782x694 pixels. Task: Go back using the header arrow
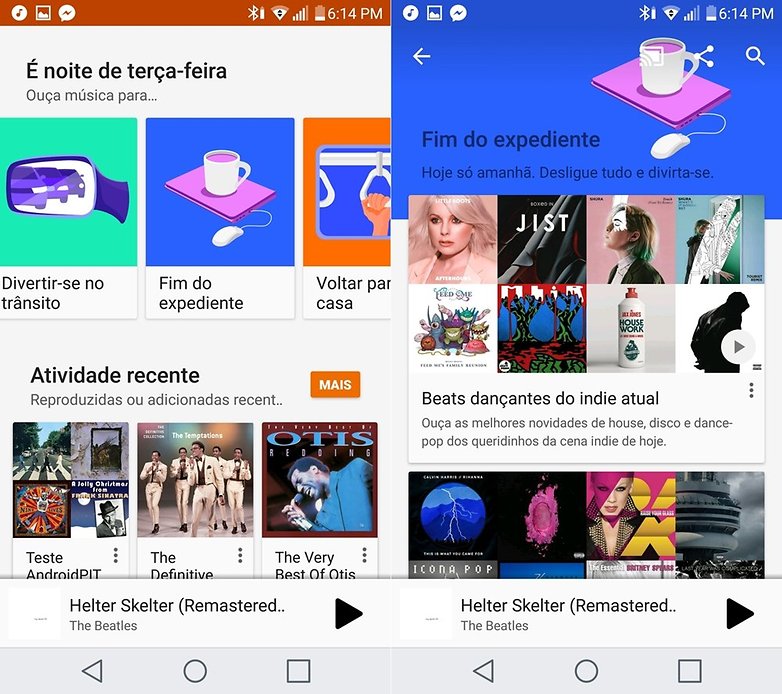pyautogui.click(x=422, y=57)
